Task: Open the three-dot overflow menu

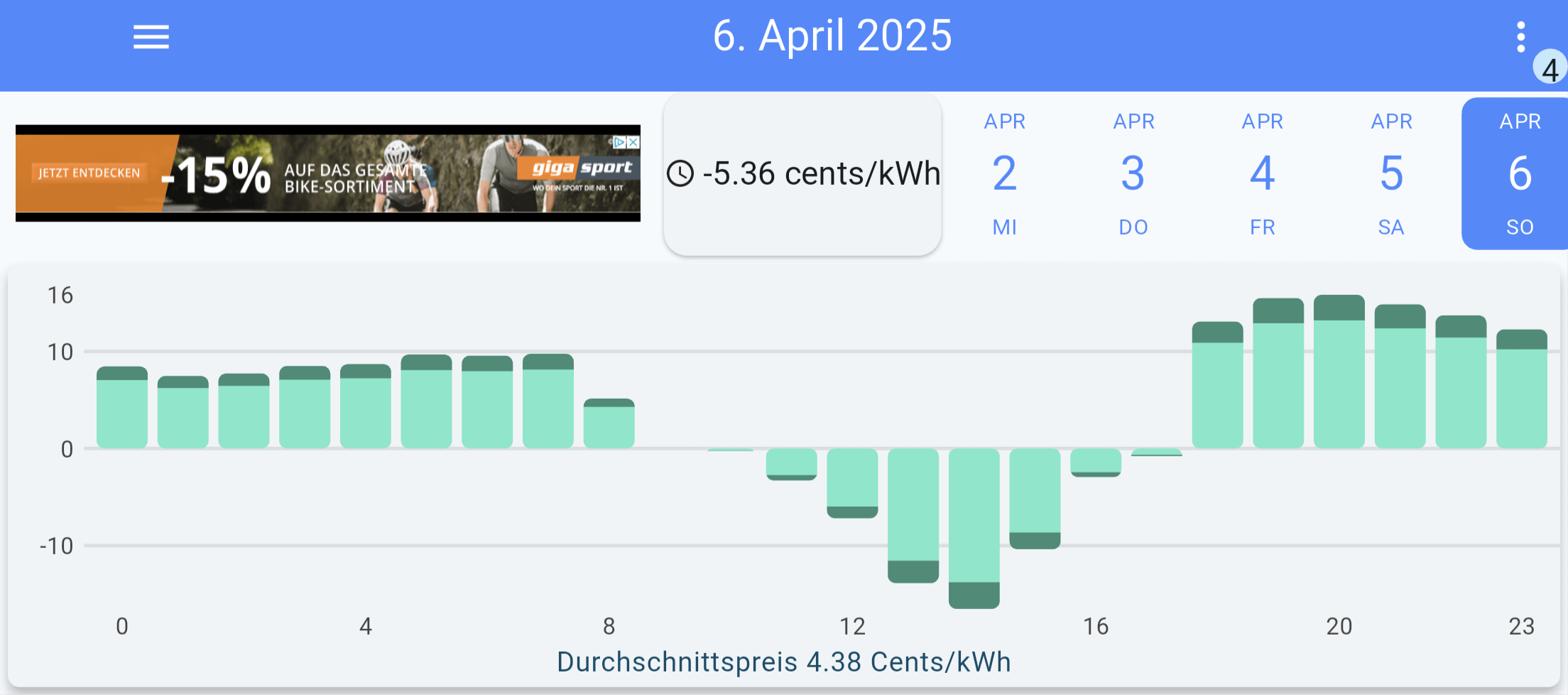Action: (x=1520, y=37)
